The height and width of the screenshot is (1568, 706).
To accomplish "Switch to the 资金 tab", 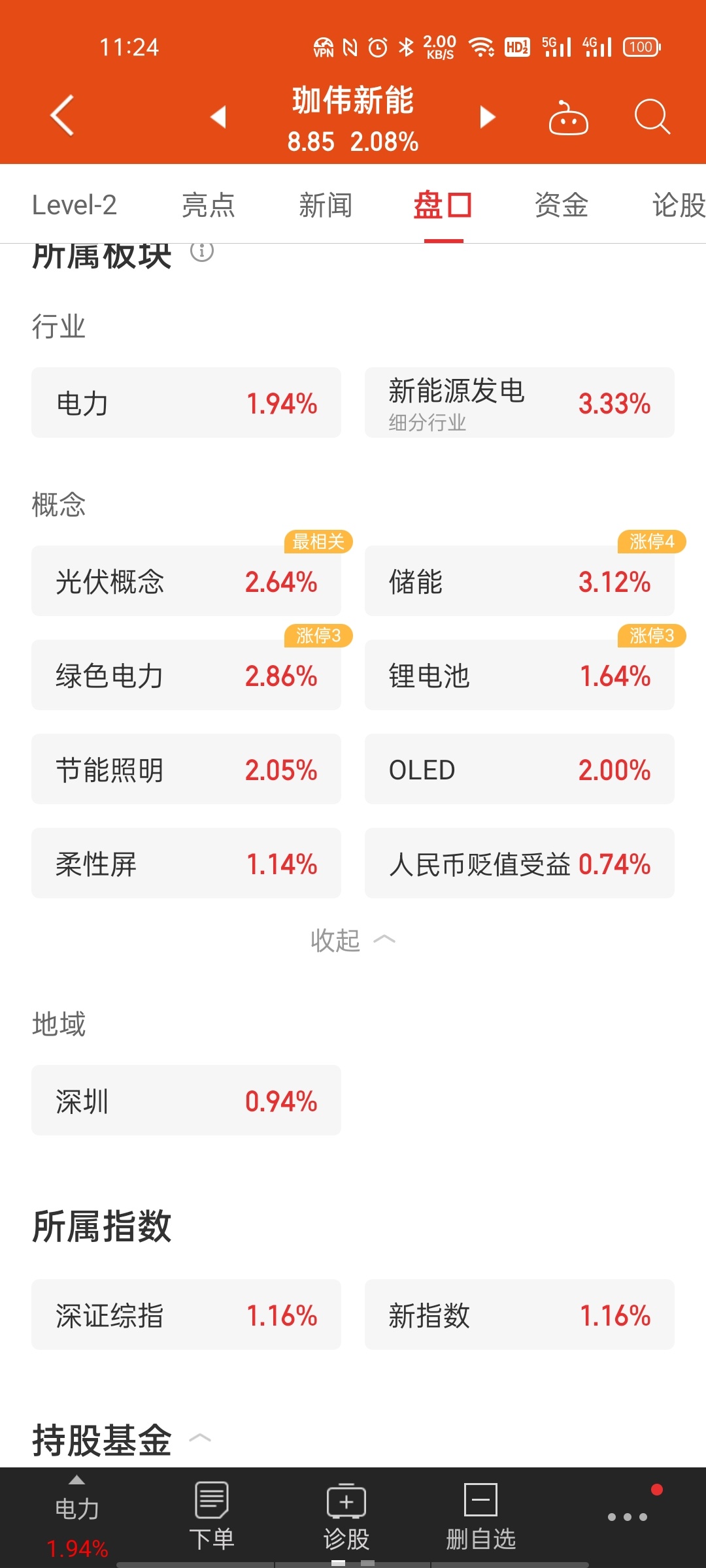I will pos(561,205).
